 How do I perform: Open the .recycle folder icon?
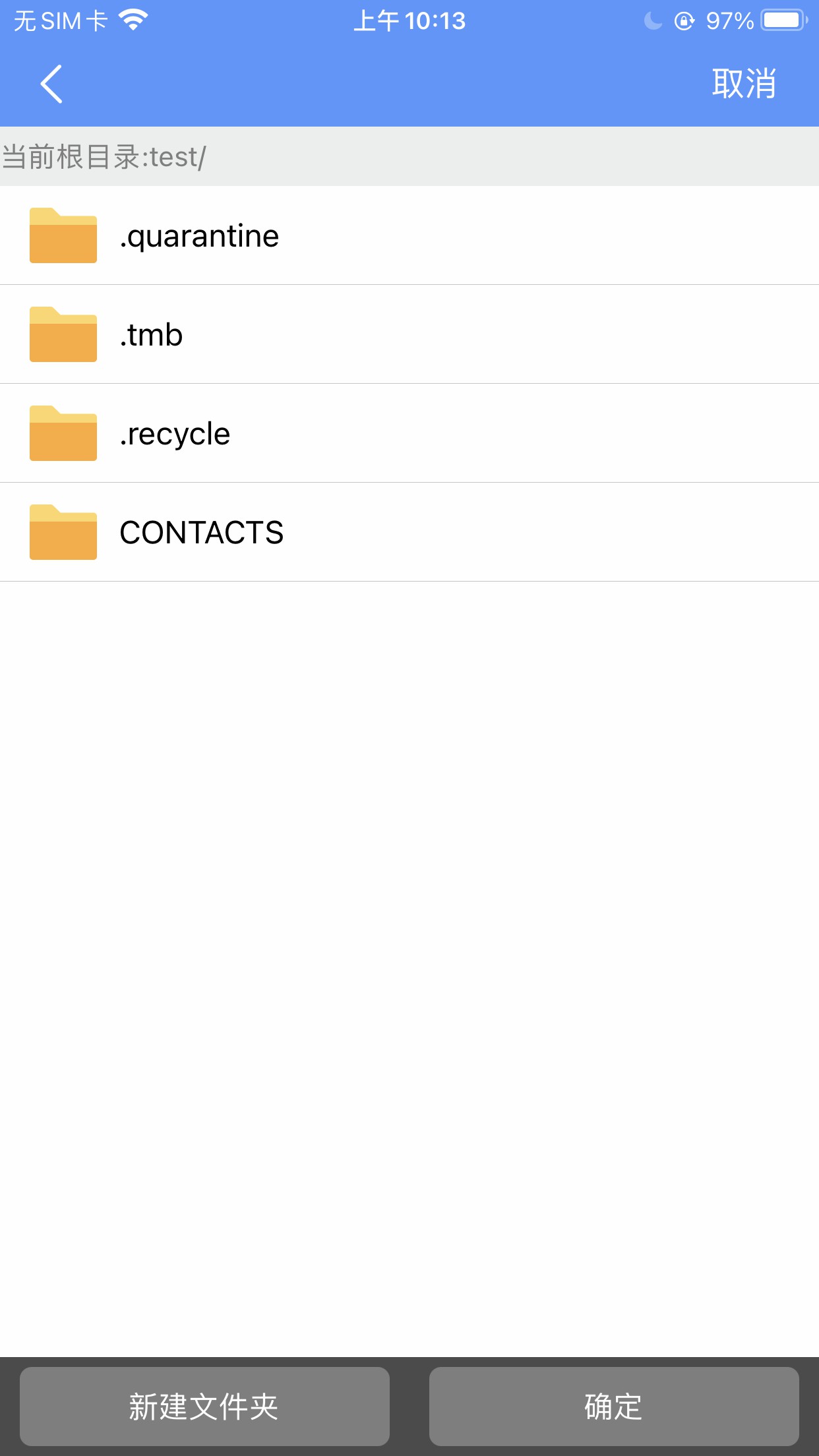tap(63, 433)
